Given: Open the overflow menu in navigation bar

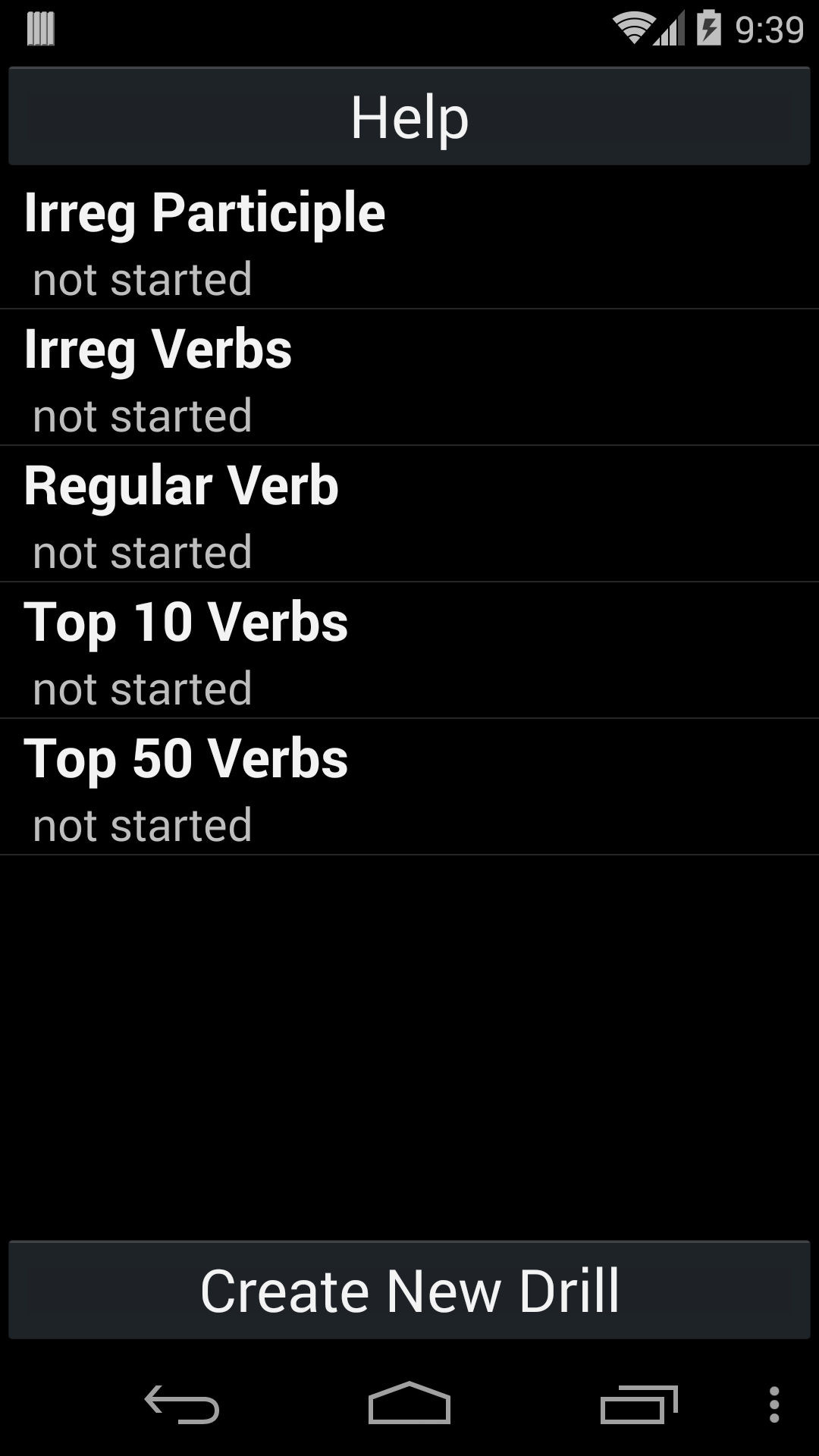Looking at the screenshot, I should pyautogui.click(x=773, y=1404).
